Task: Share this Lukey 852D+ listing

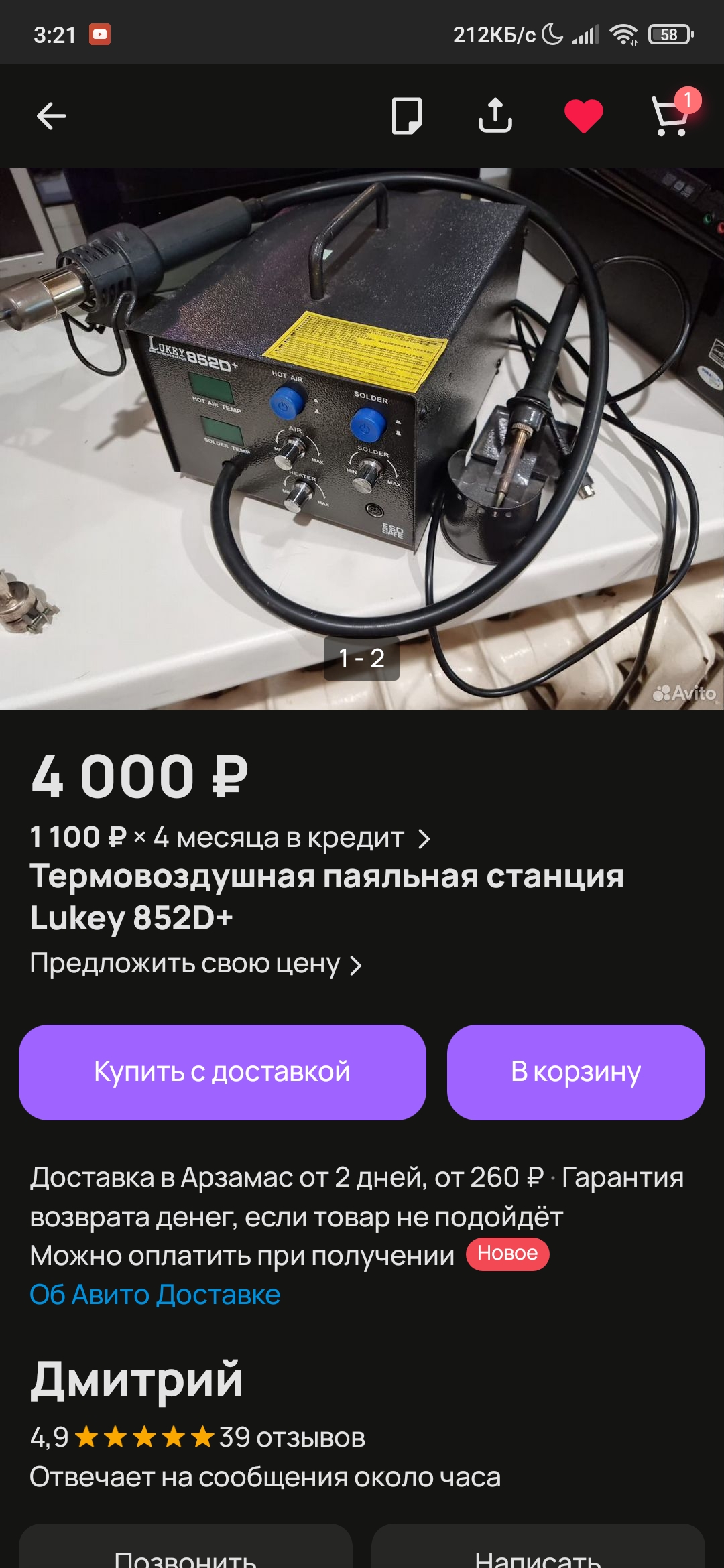Action: [x=495, y=115]
